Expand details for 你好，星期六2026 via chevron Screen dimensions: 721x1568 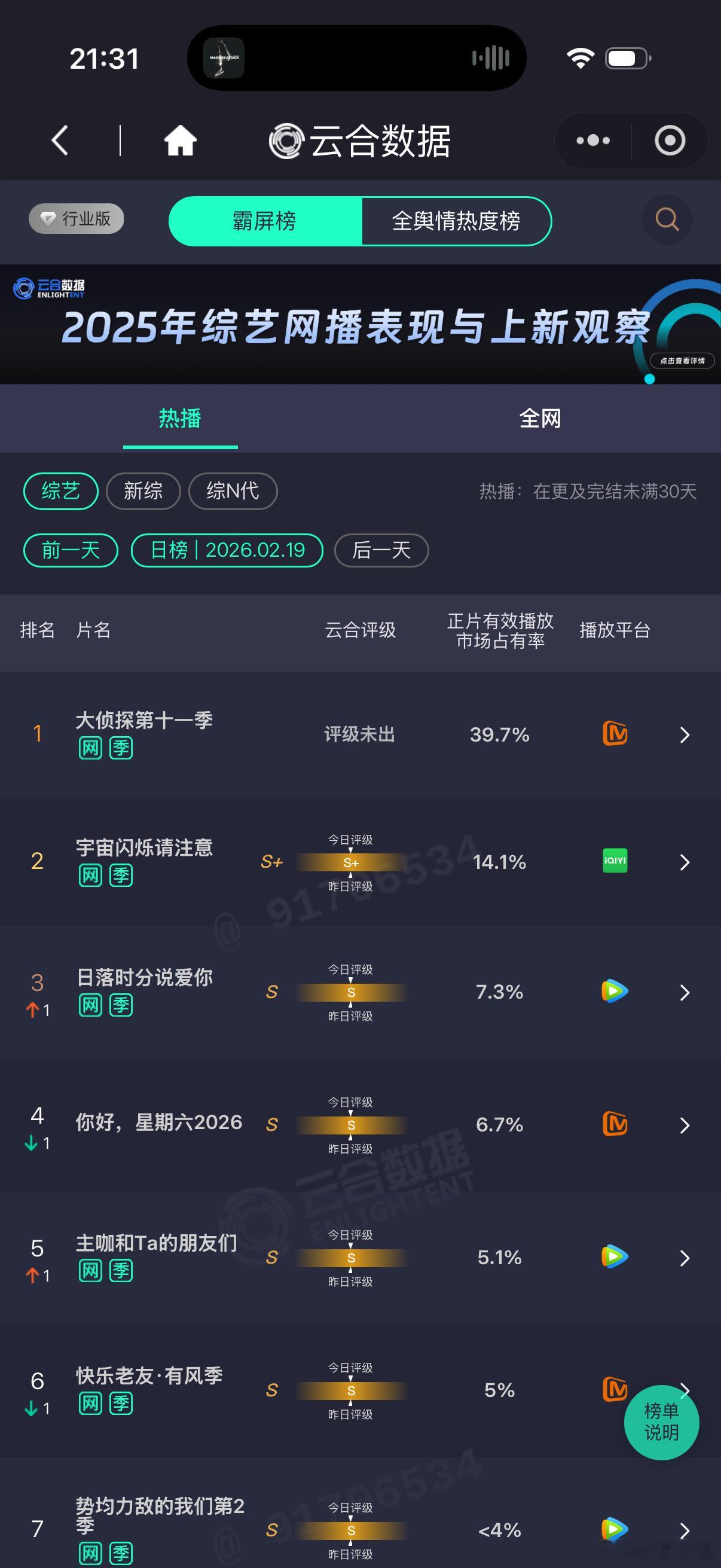684,1125
